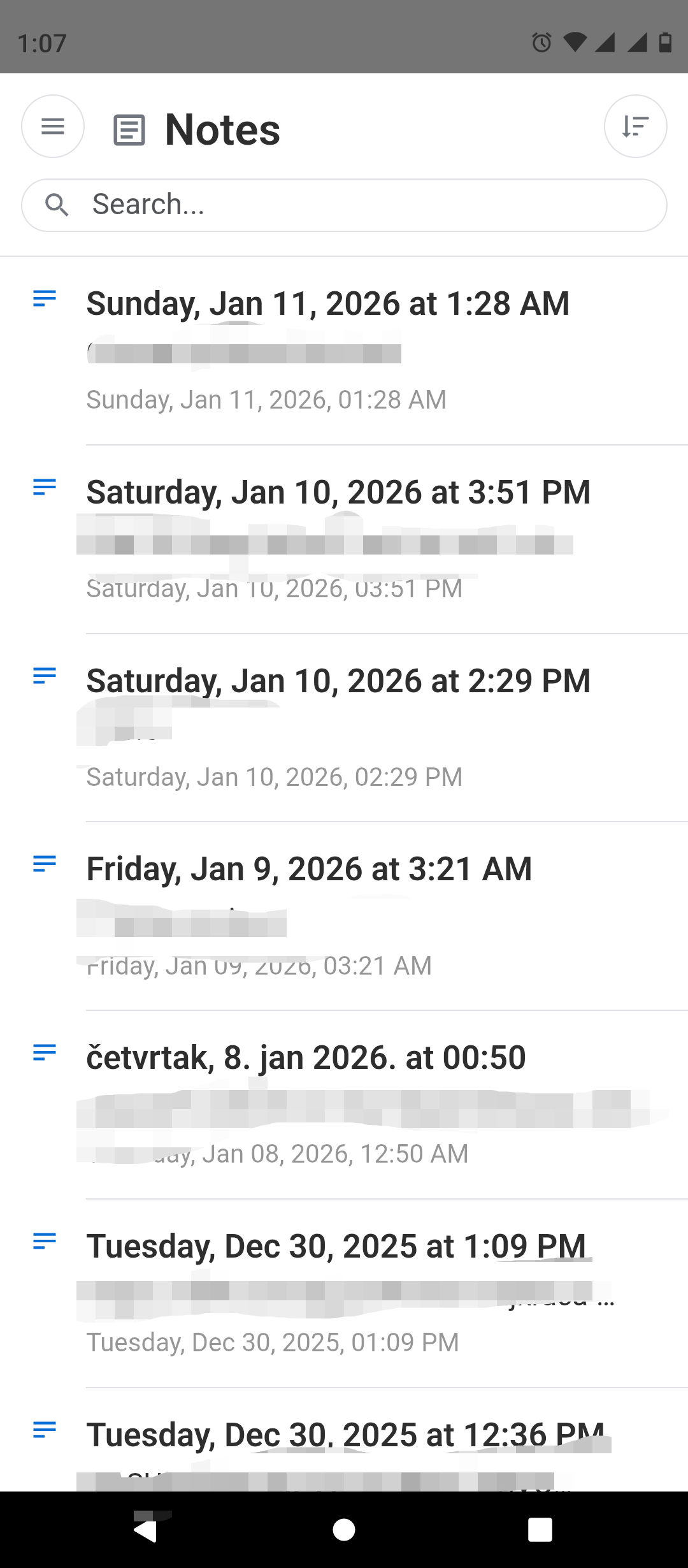The width and height of the screenshot is (688, 1568).
Task: Go back with the system back button
Action: (x=146, y=1530)
